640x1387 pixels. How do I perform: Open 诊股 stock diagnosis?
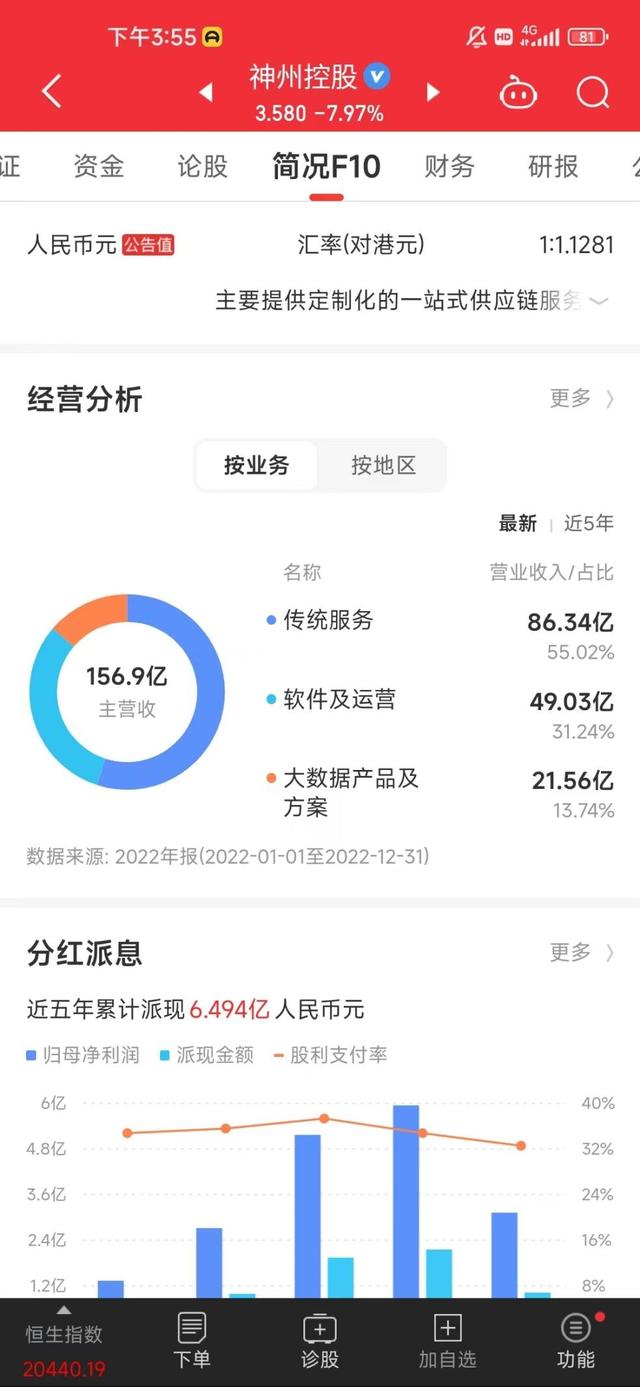[x=320, y=1342]
